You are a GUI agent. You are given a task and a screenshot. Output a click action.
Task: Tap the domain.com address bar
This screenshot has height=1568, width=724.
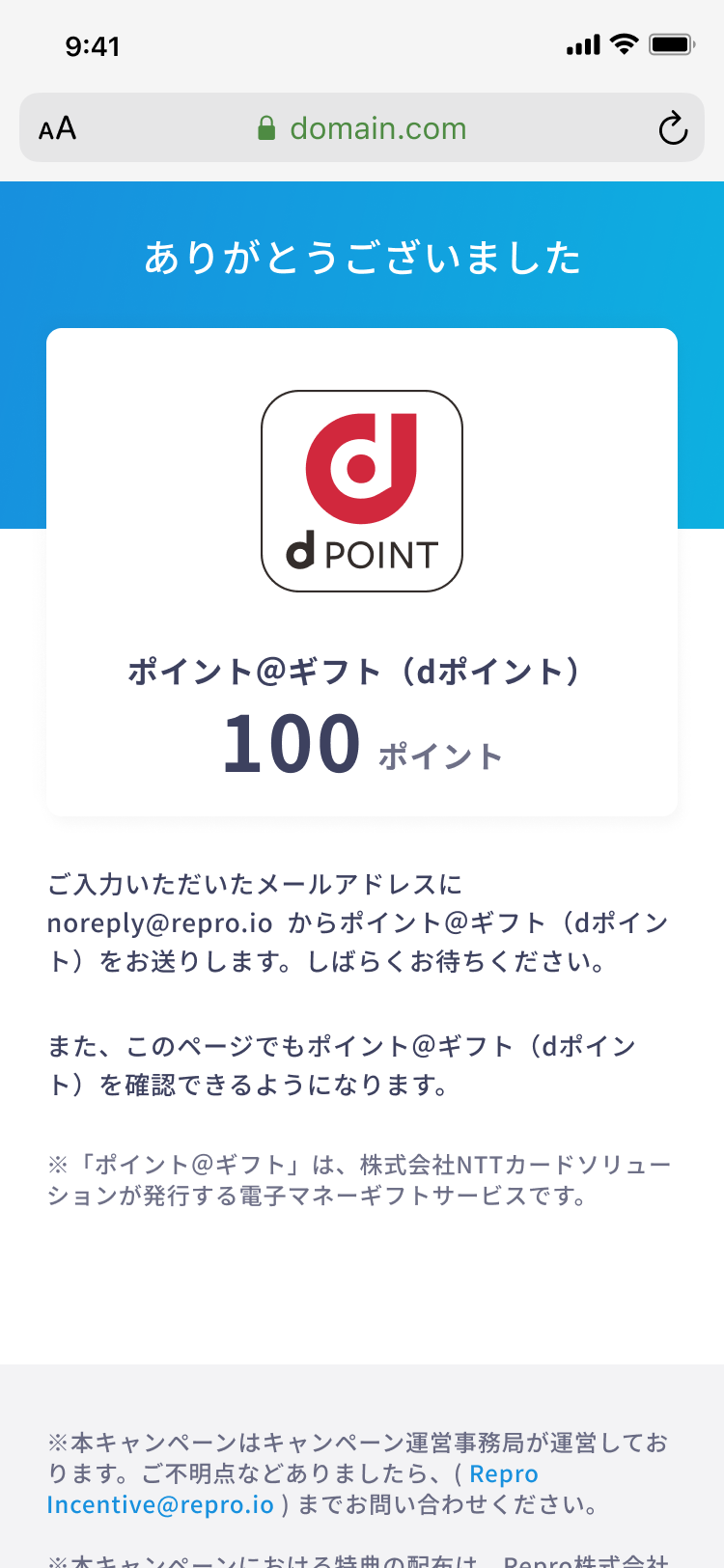[x=362, y=127]
